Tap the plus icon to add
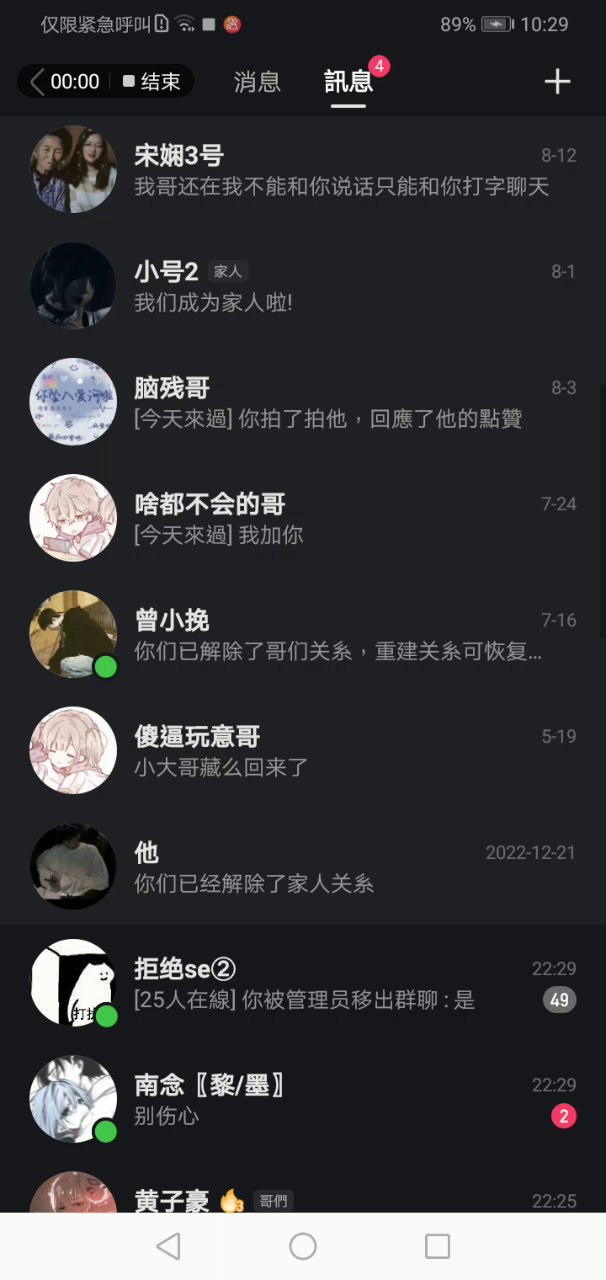This screenshot has height=1280, width=606. point(557,82)
